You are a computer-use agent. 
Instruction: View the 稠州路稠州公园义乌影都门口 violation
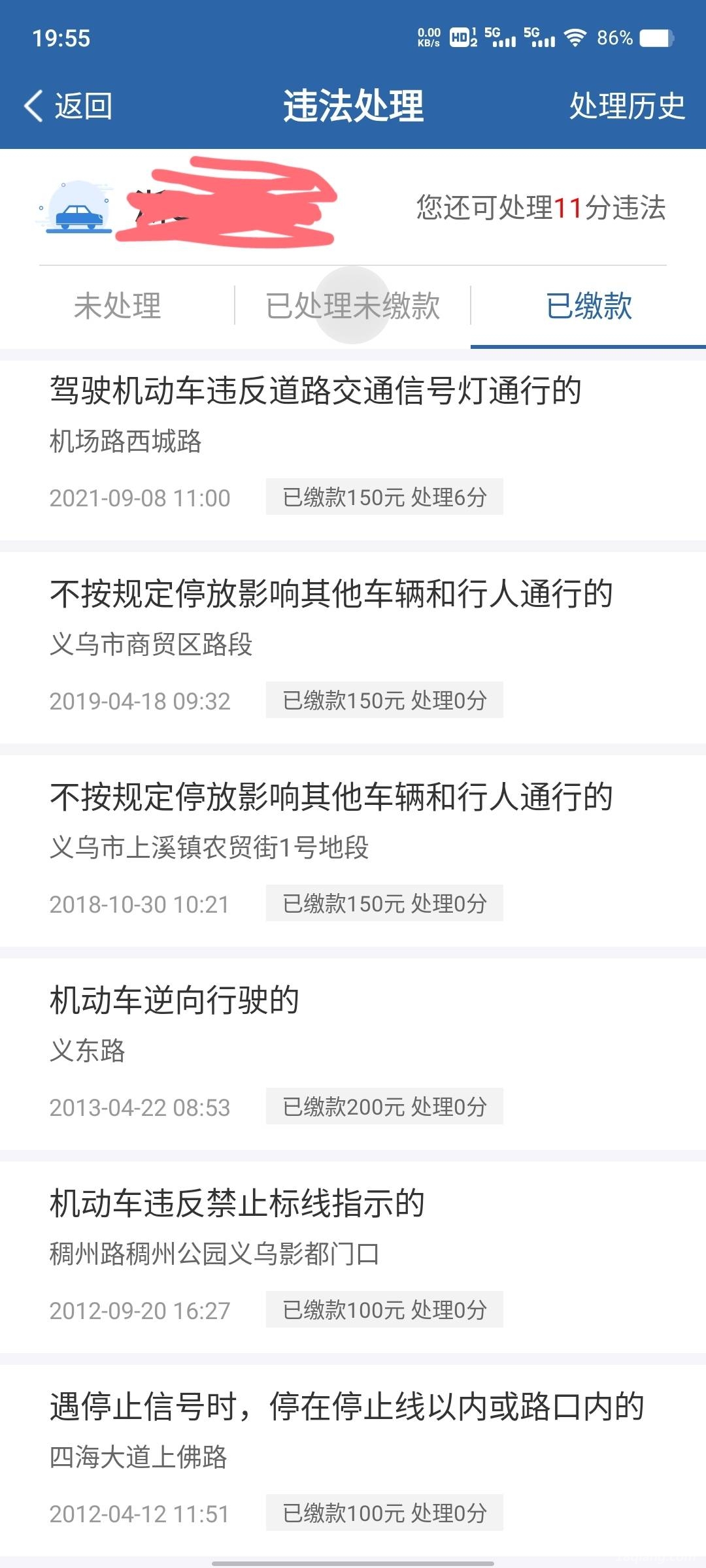(x=353, y=1256)
